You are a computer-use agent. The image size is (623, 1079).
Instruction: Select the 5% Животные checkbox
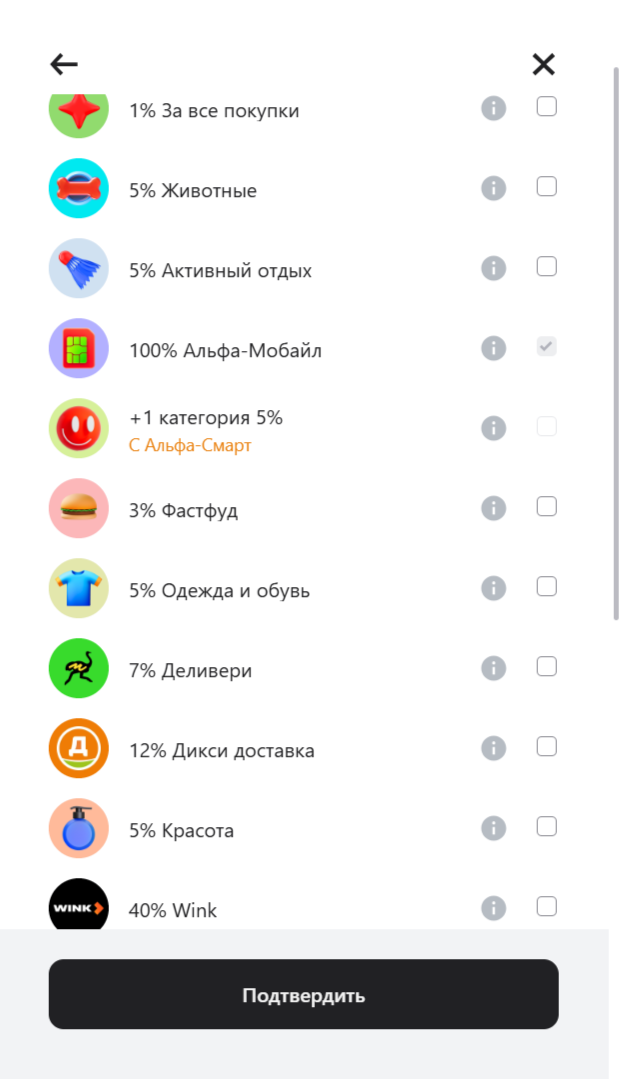coord(547,186)
